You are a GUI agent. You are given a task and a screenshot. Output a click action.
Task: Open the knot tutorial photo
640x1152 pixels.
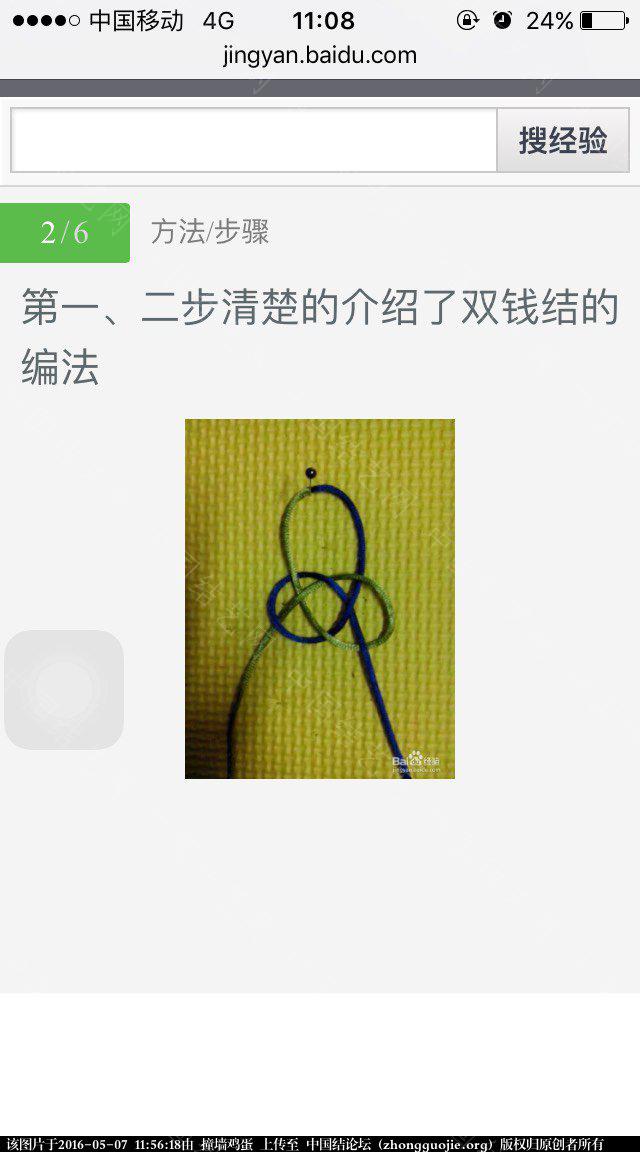click(320, 598)
